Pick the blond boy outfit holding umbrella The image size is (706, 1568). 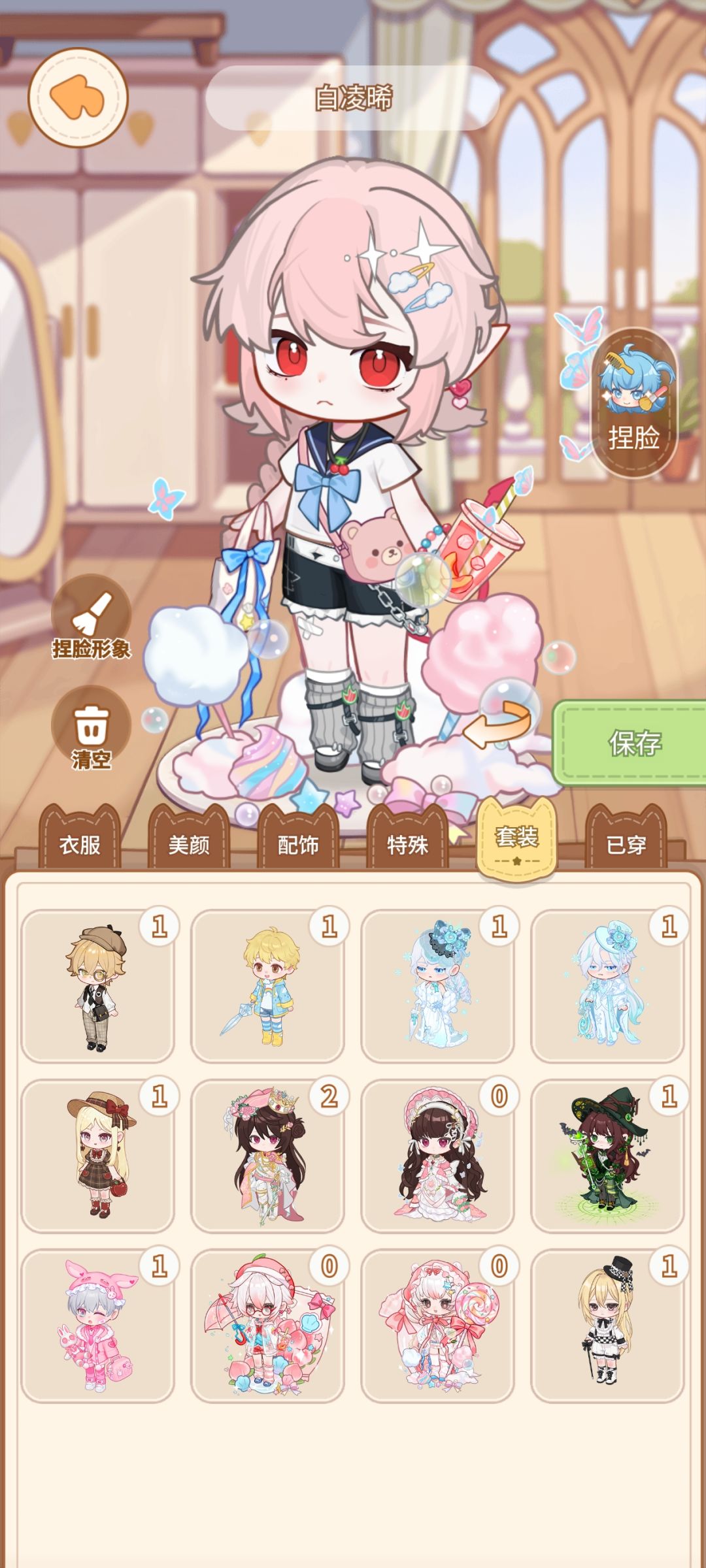point(267,987)
